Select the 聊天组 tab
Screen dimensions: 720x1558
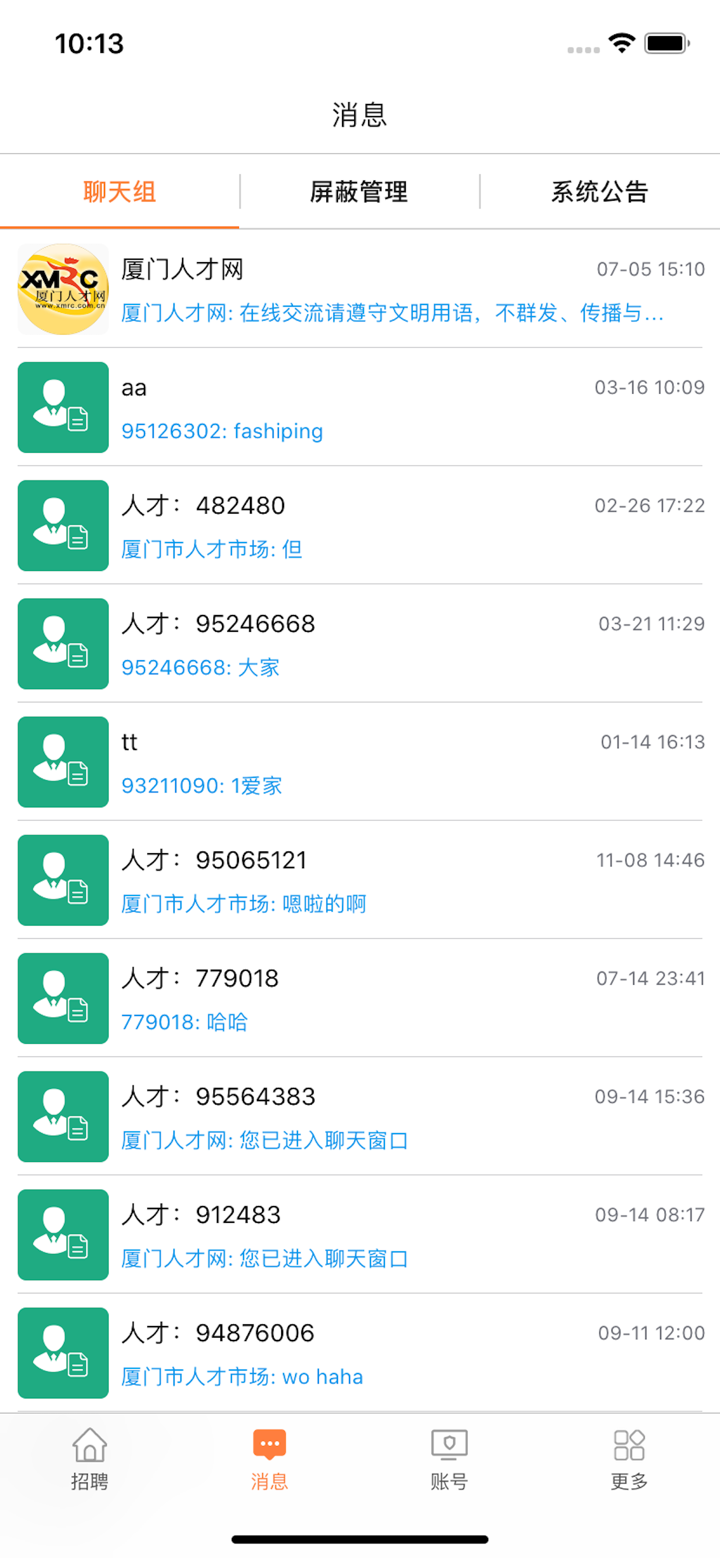tap(119, 192)
